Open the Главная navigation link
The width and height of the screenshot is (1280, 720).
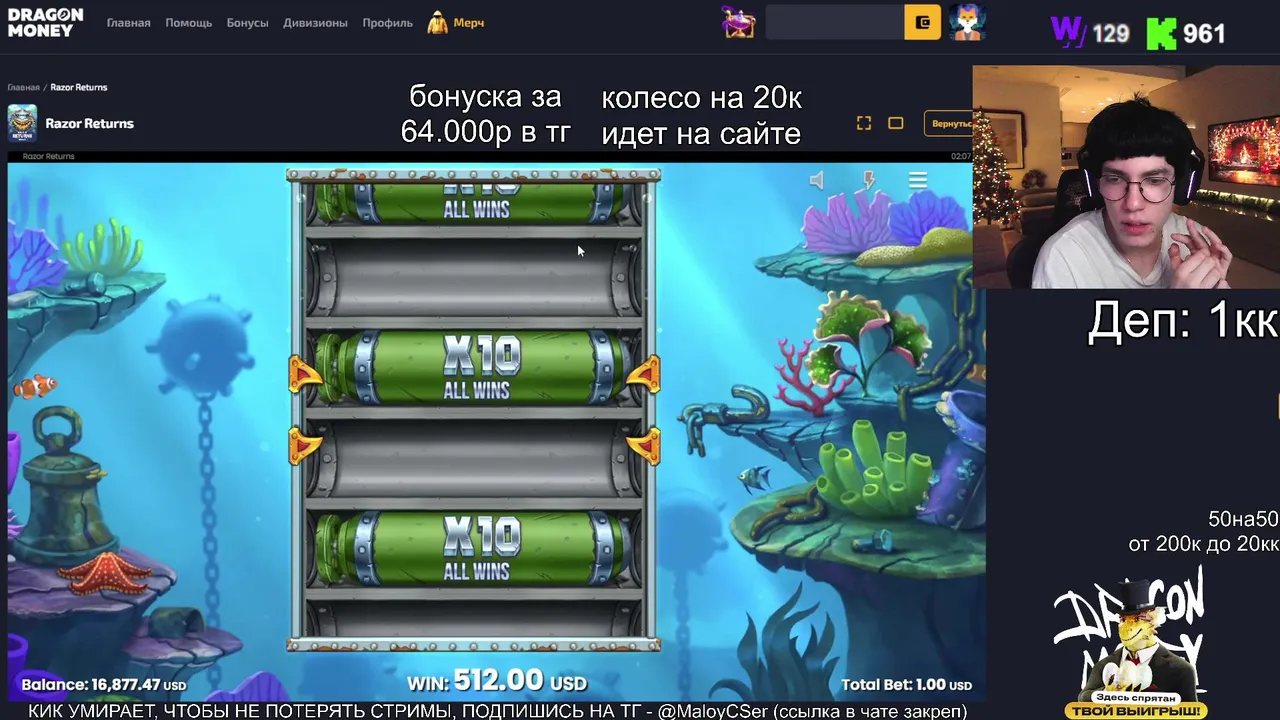pyautogui.click(x=128, y=22)
